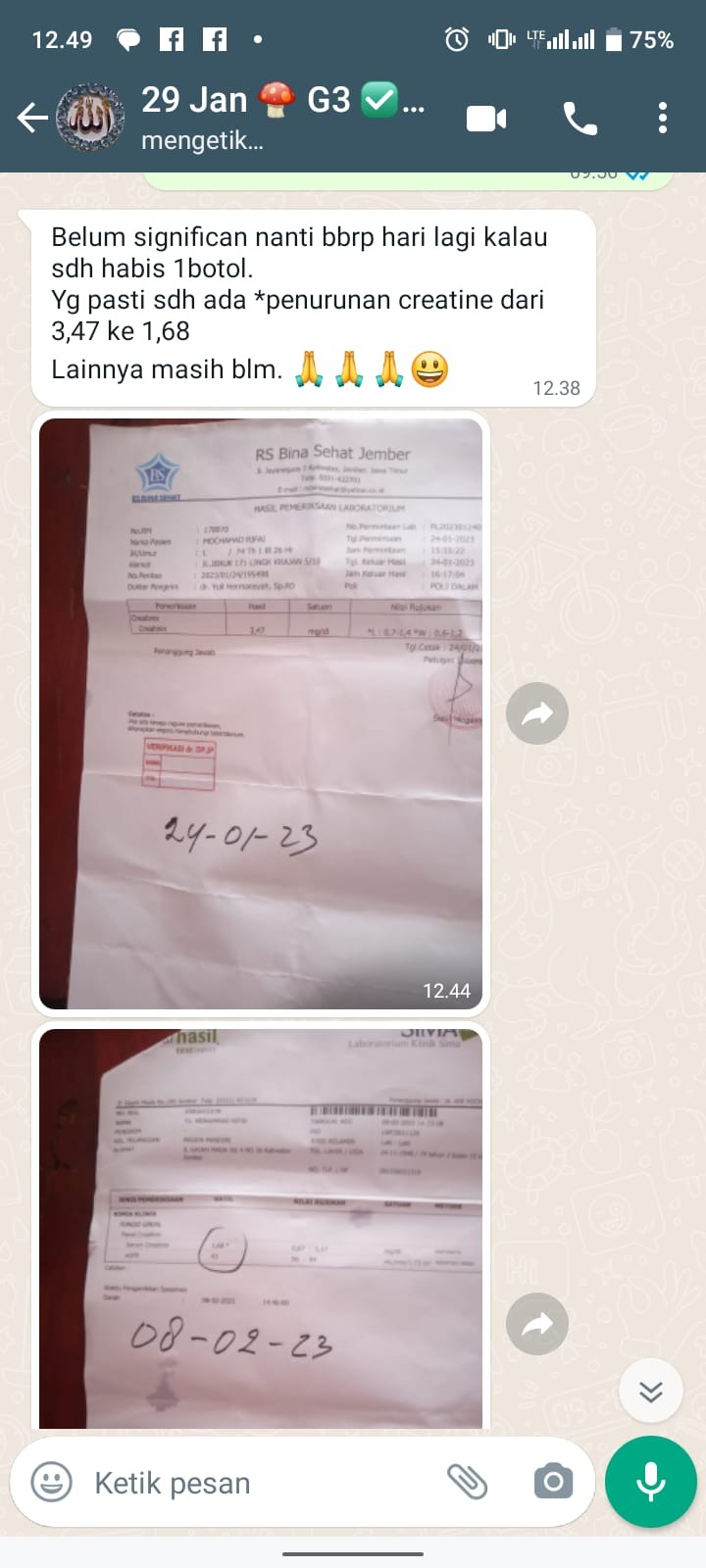706x1568 pixels.
Task: Open the lab result photo dated 24-01-23
Action: [261, 712]
